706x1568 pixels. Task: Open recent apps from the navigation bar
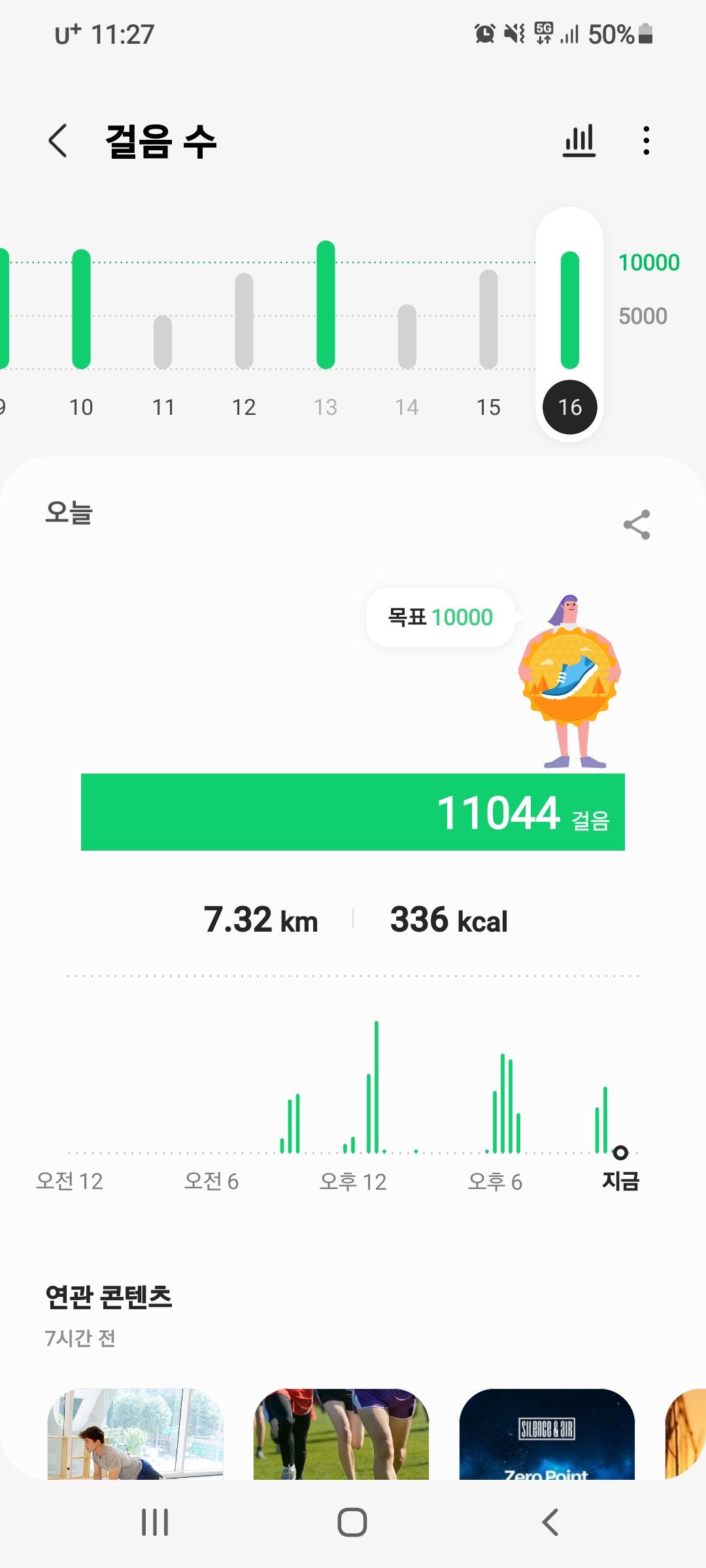coord(155,1522)
